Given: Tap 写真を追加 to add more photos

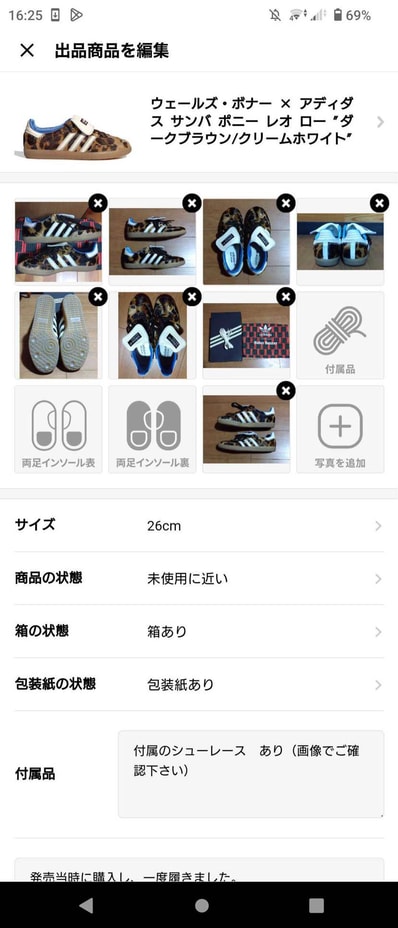Looking at the screenshot, I should pos(340,429).
